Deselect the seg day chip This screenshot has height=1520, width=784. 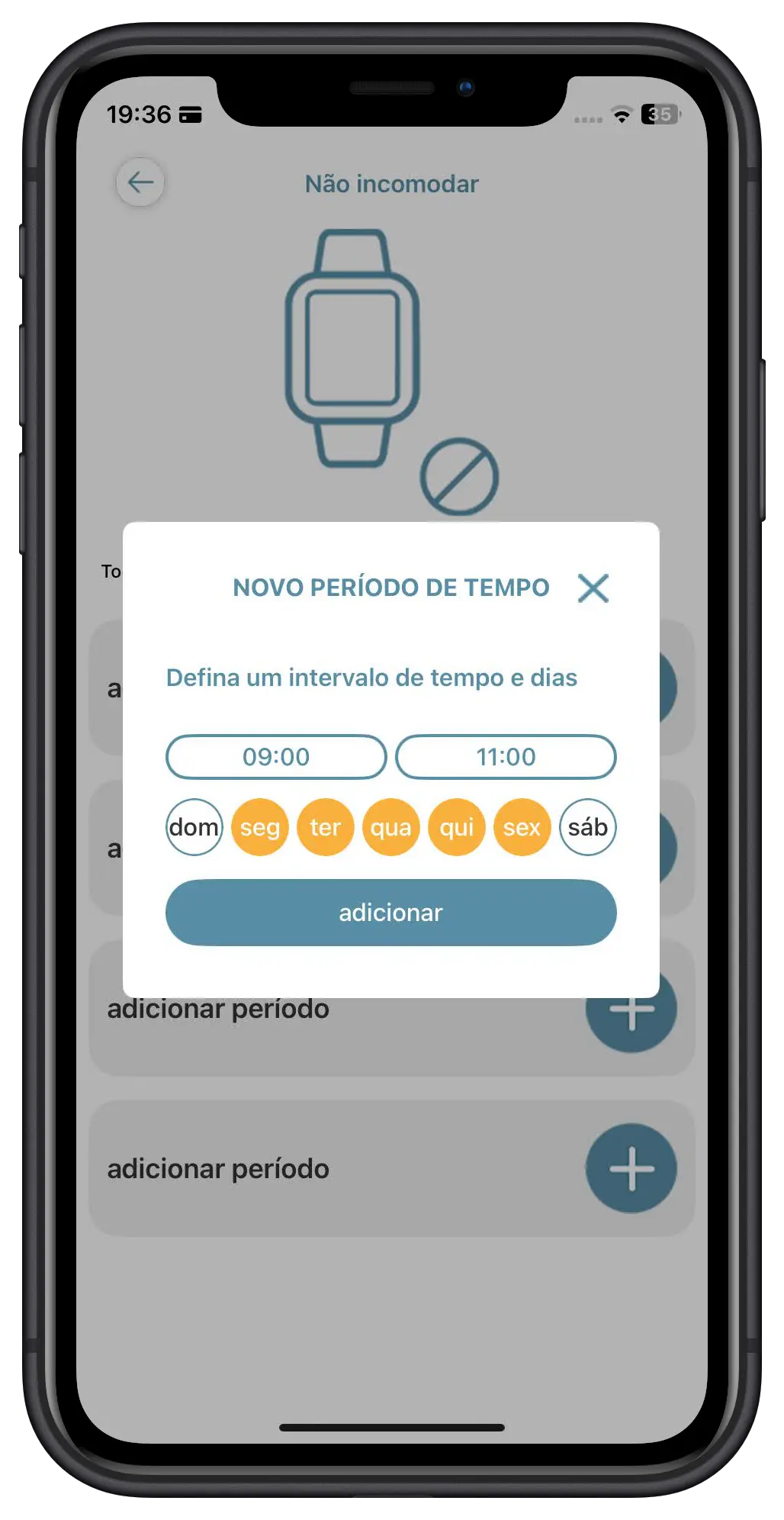260,827
